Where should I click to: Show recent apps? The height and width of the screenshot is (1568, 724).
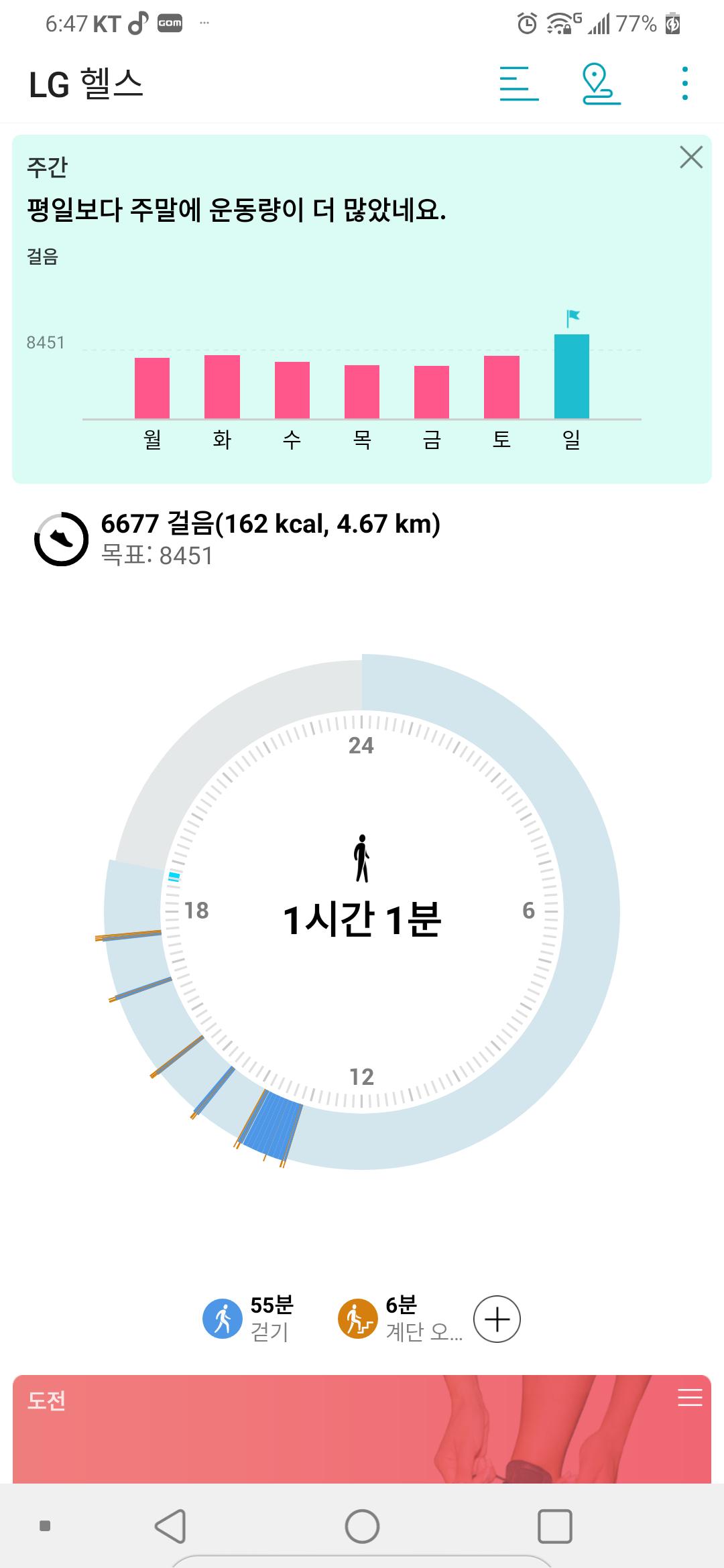pyautogui.click(x=554, y=1526)
